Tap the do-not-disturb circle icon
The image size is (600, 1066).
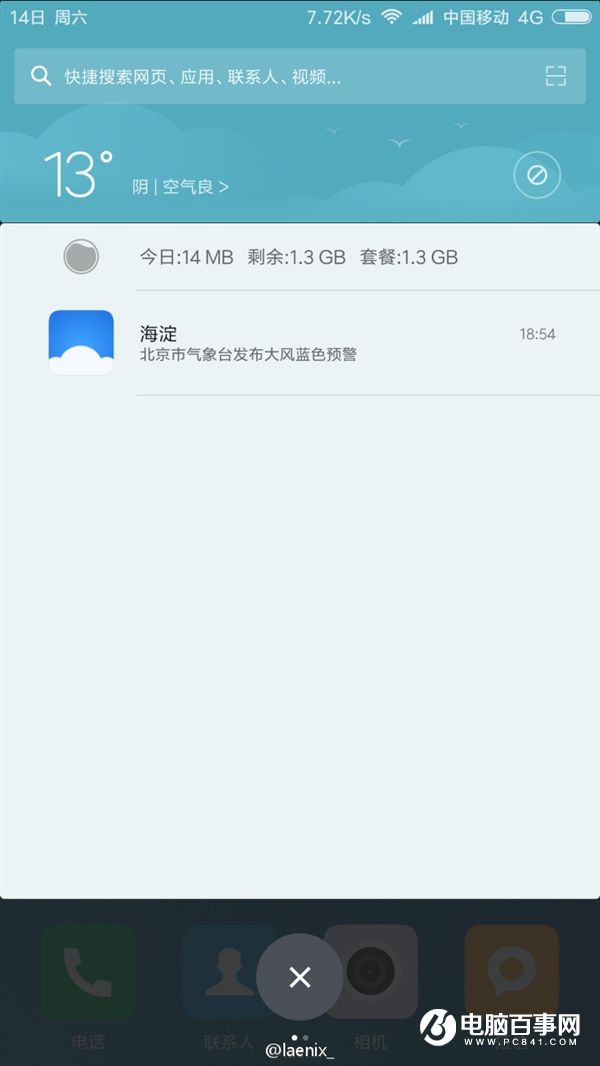pos(537,175)
